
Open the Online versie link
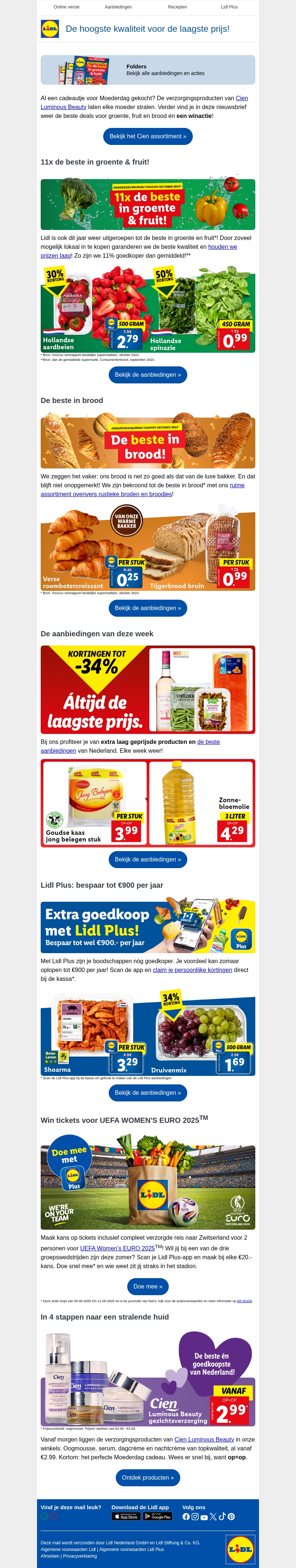66,7
